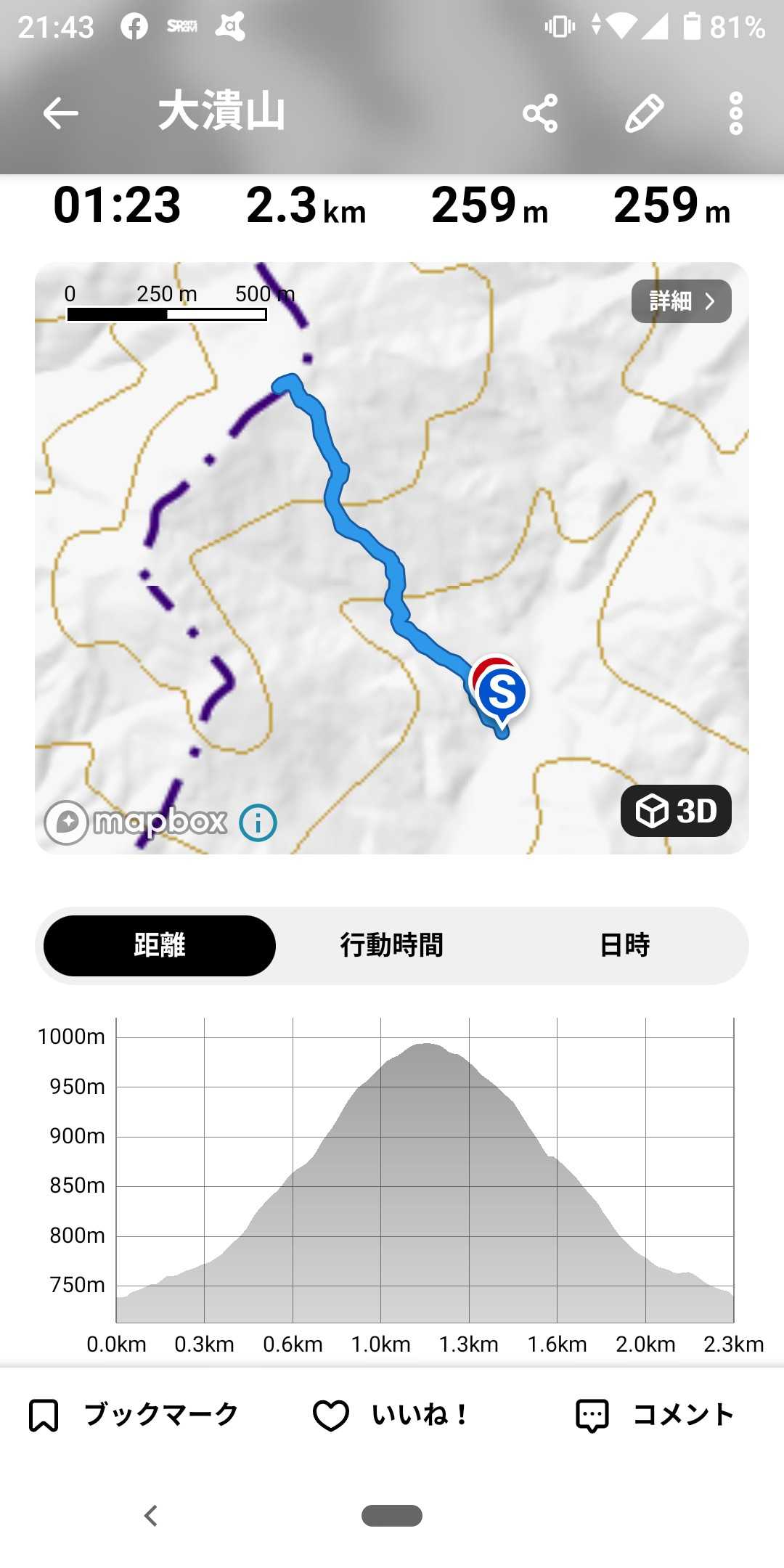Switch chart to 日時
Screen dimensions: 784x1568
[x=624, y=945]
